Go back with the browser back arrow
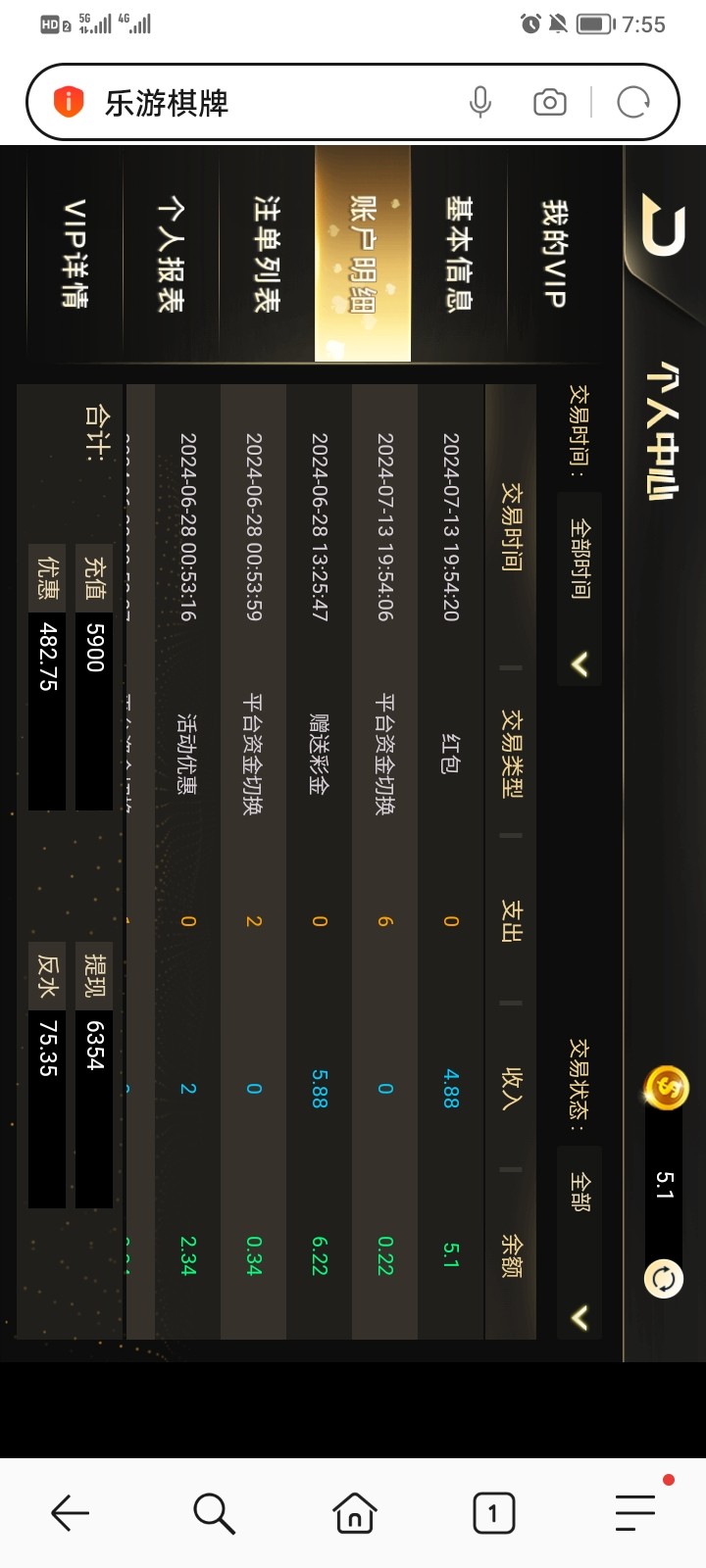This screenshot has height=1568, width=706. pos(71,1513)
